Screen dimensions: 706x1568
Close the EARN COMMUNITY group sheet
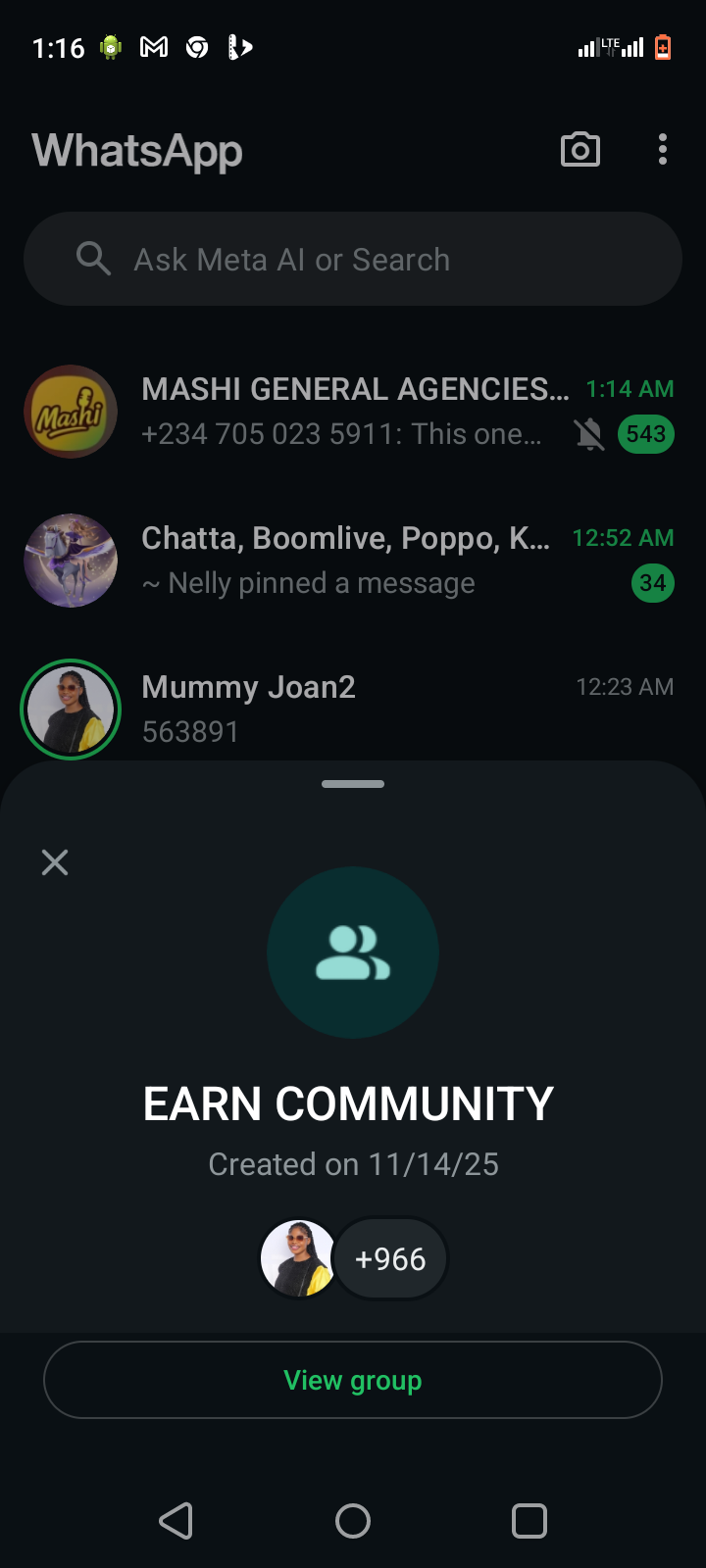pyautogui.click(x=55, y=862)
